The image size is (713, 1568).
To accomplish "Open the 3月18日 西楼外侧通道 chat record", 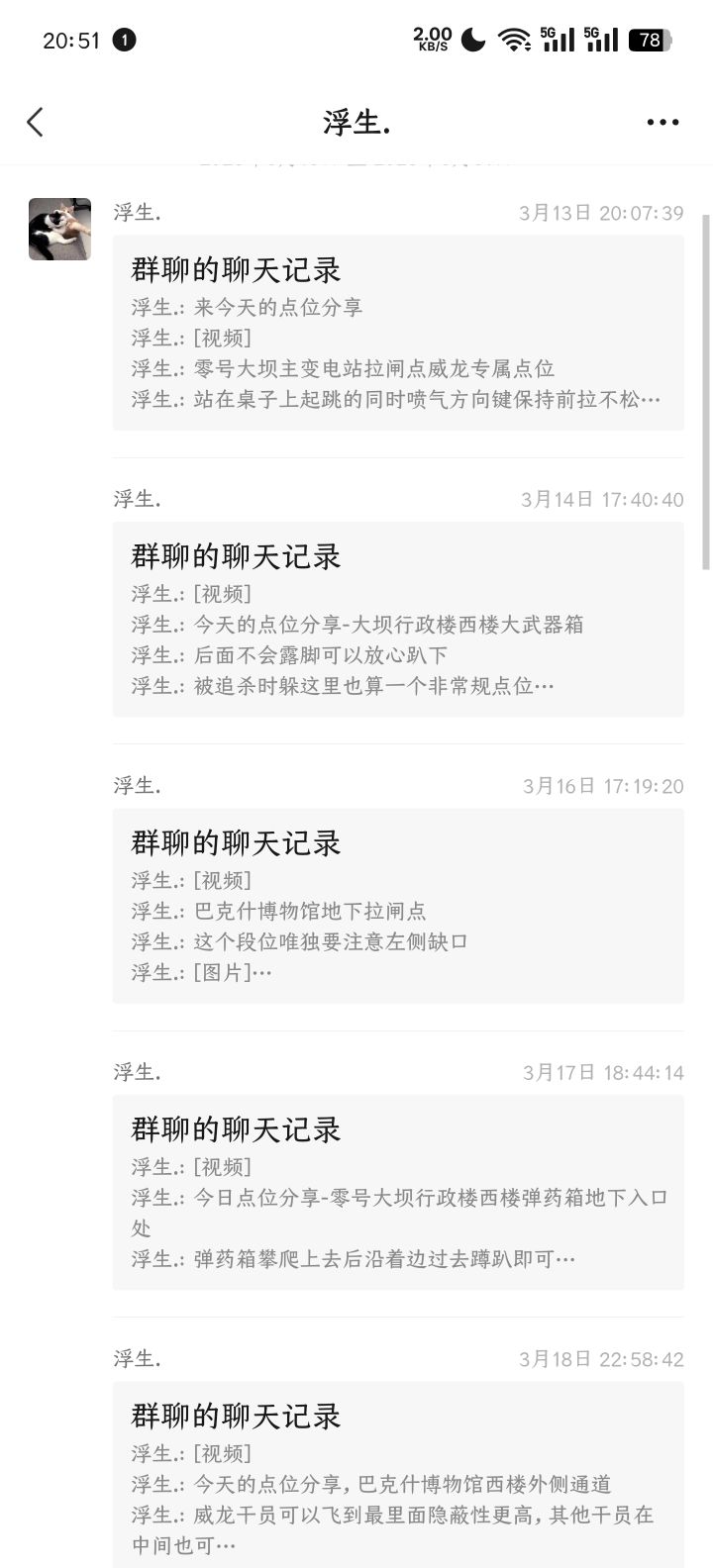I will (x=398, y=1475).
